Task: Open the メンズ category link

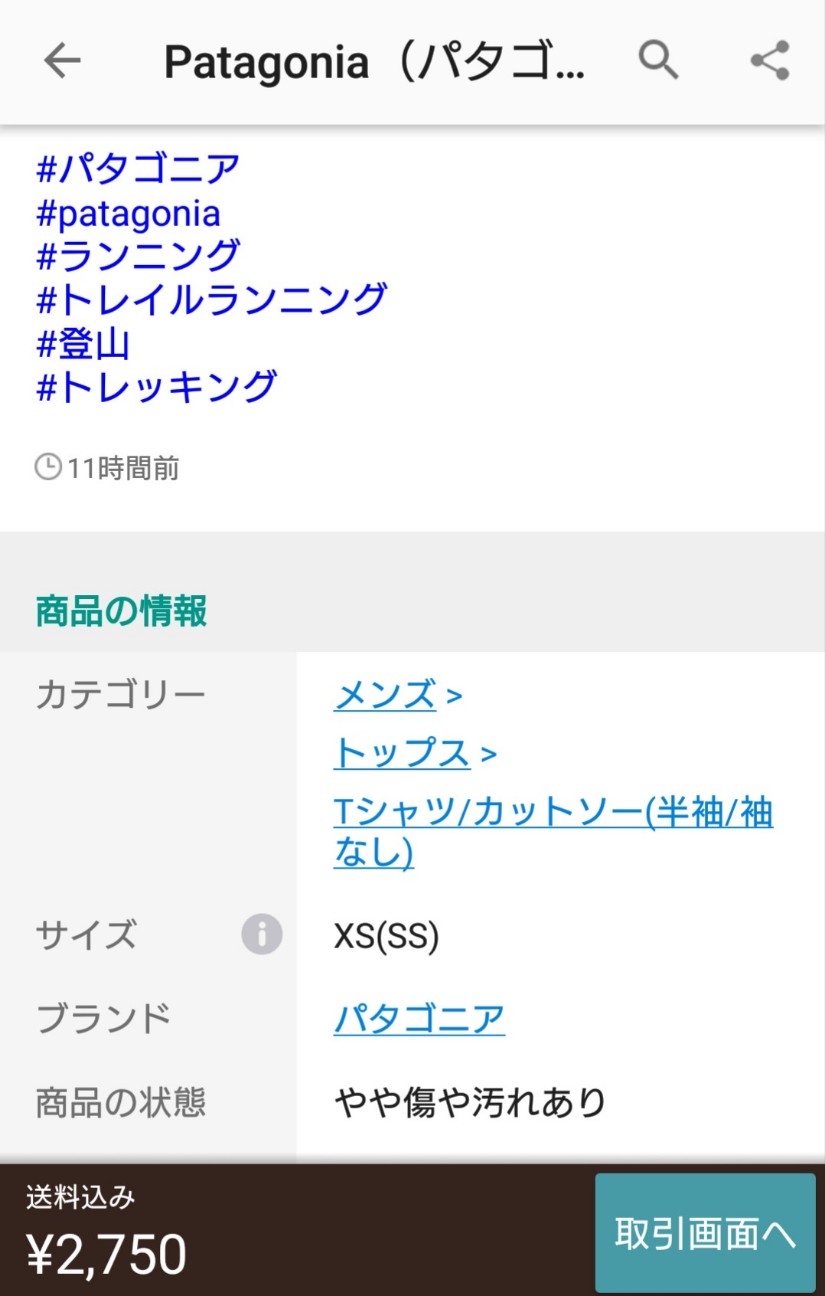Action: (x=385, y=694)
